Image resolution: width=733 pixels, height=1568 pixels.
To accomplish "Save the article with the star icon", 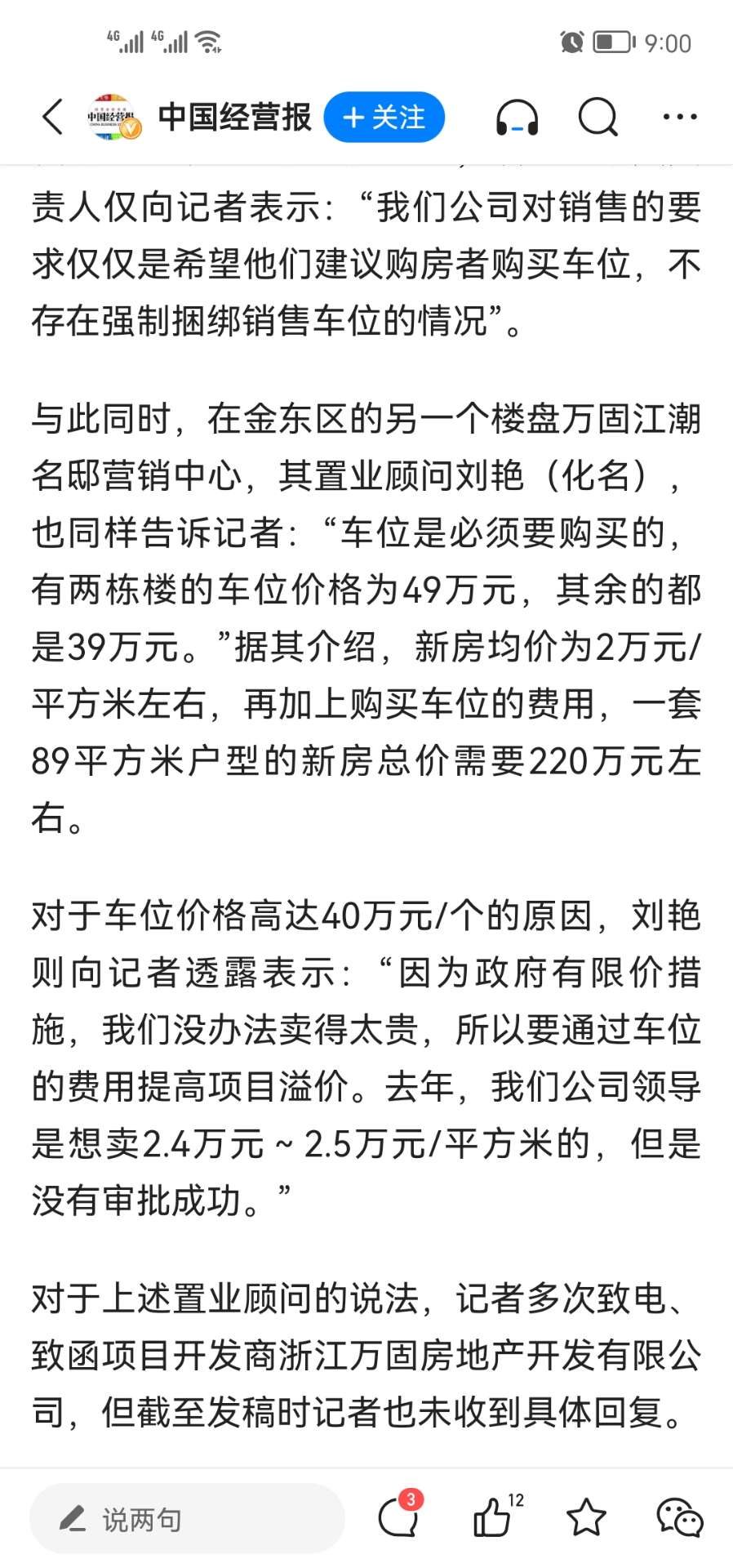I will [x=586, y=1517].
